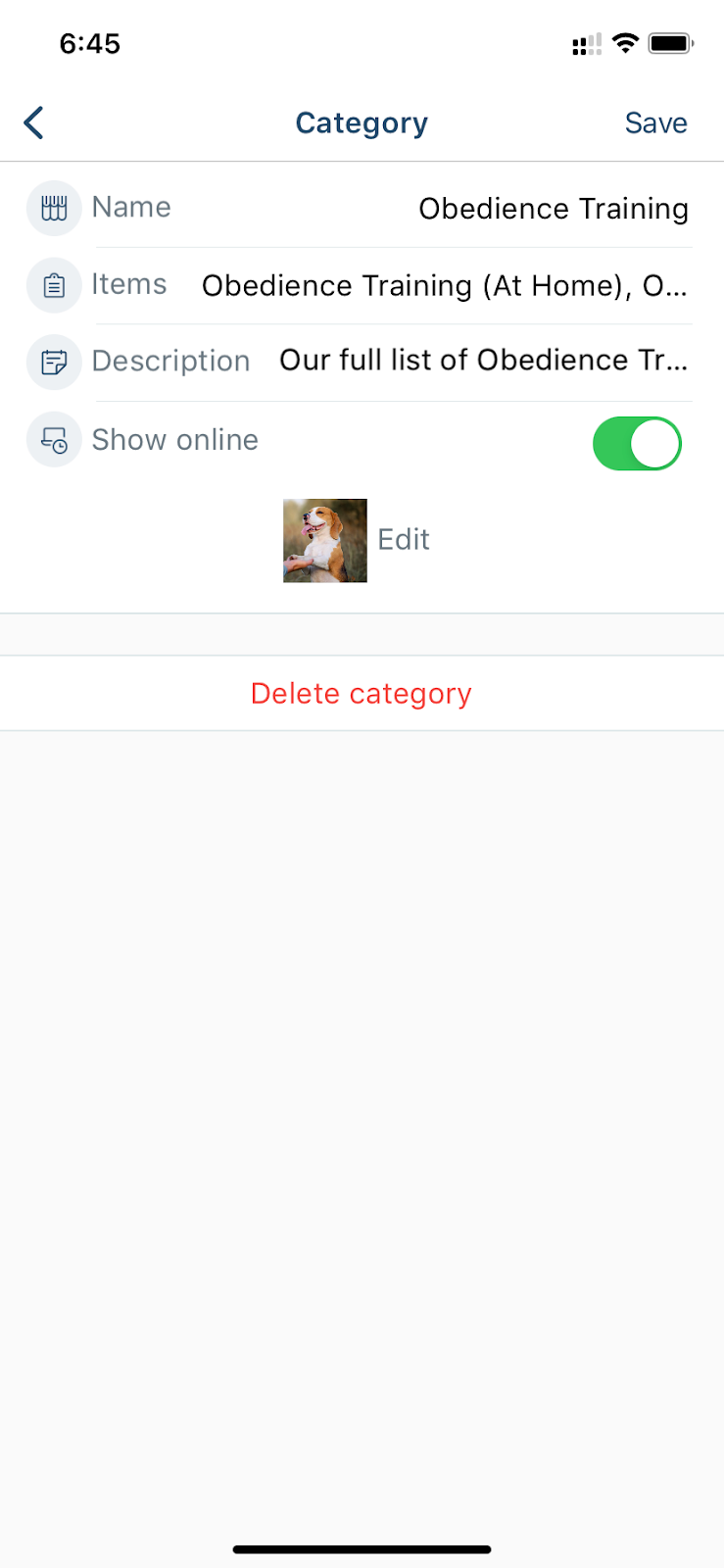Tap Edit next to the dog photo
The width and height of the screenshot is (724, 1568).
[x=404, y=540]
